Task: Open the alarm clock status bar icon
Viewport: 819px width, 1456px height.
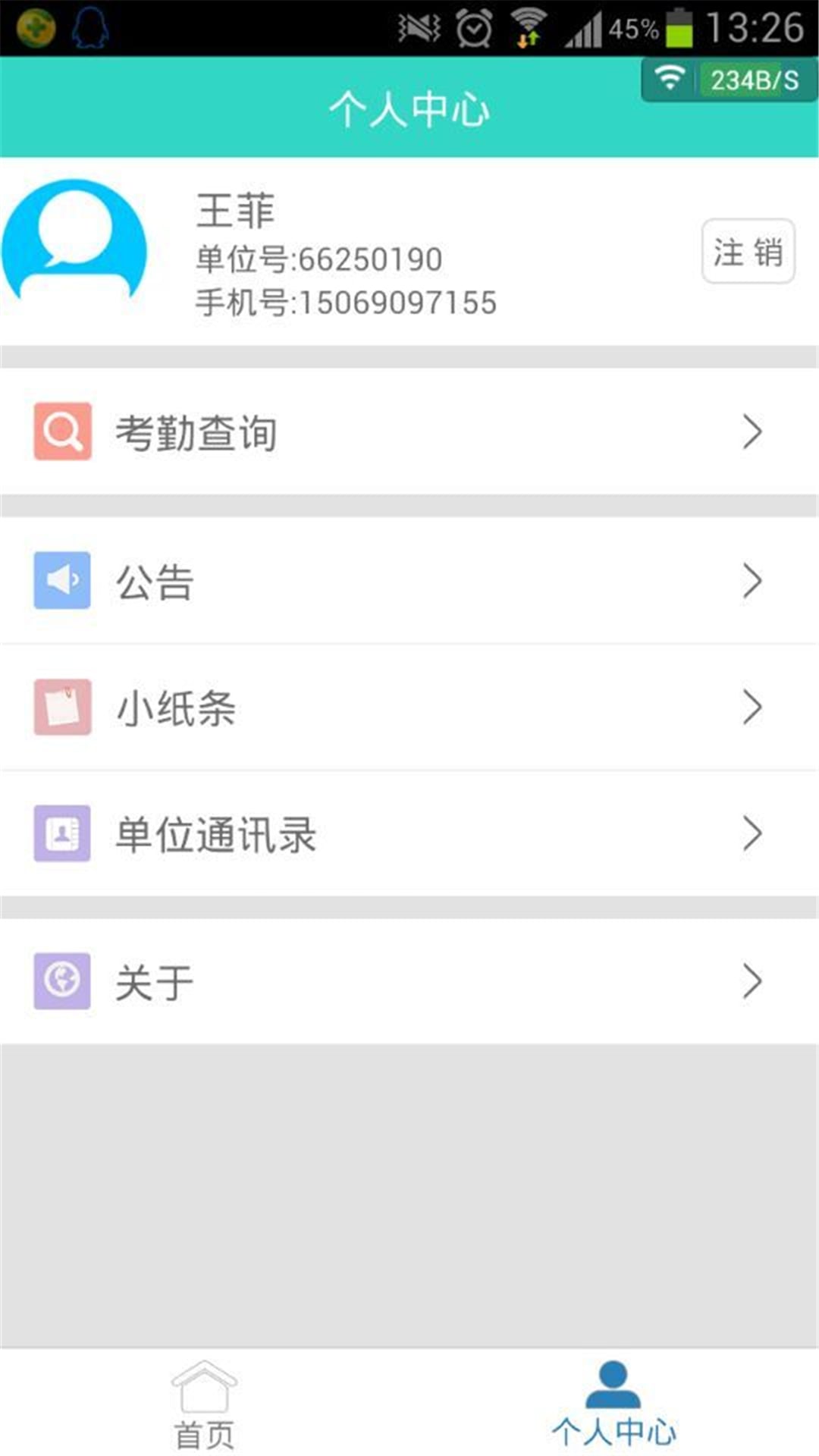Action: coord(475,25)
